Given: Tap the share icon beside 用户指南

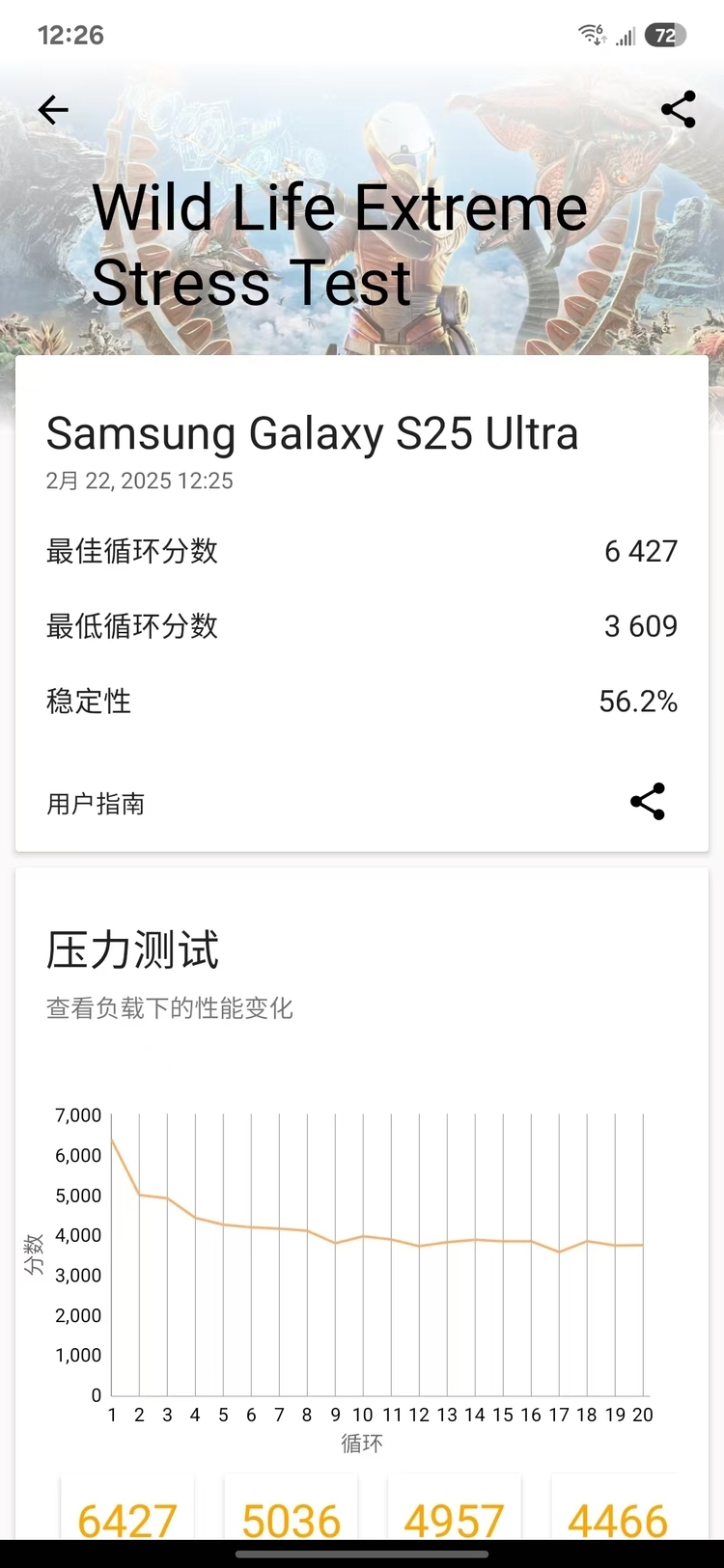Looking at the screenshot, I should (x=647, y=802).
